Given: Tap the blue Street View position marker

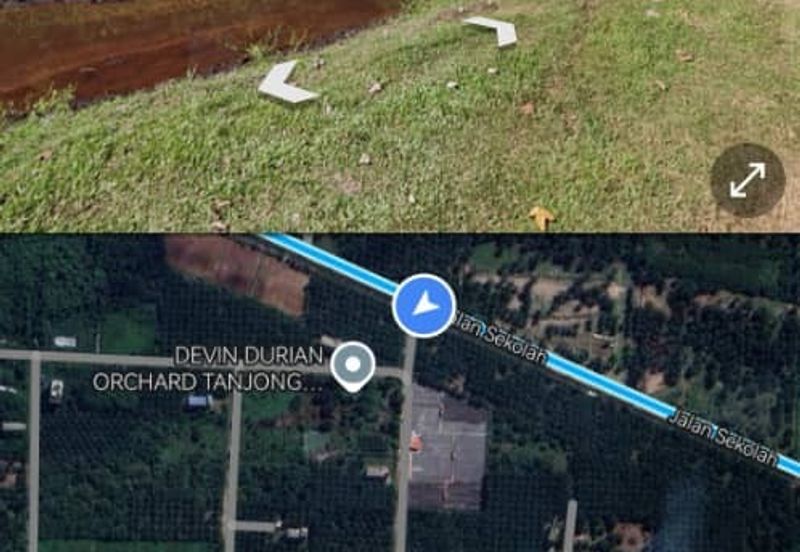Looking at the screenshot, I should 424,305.
